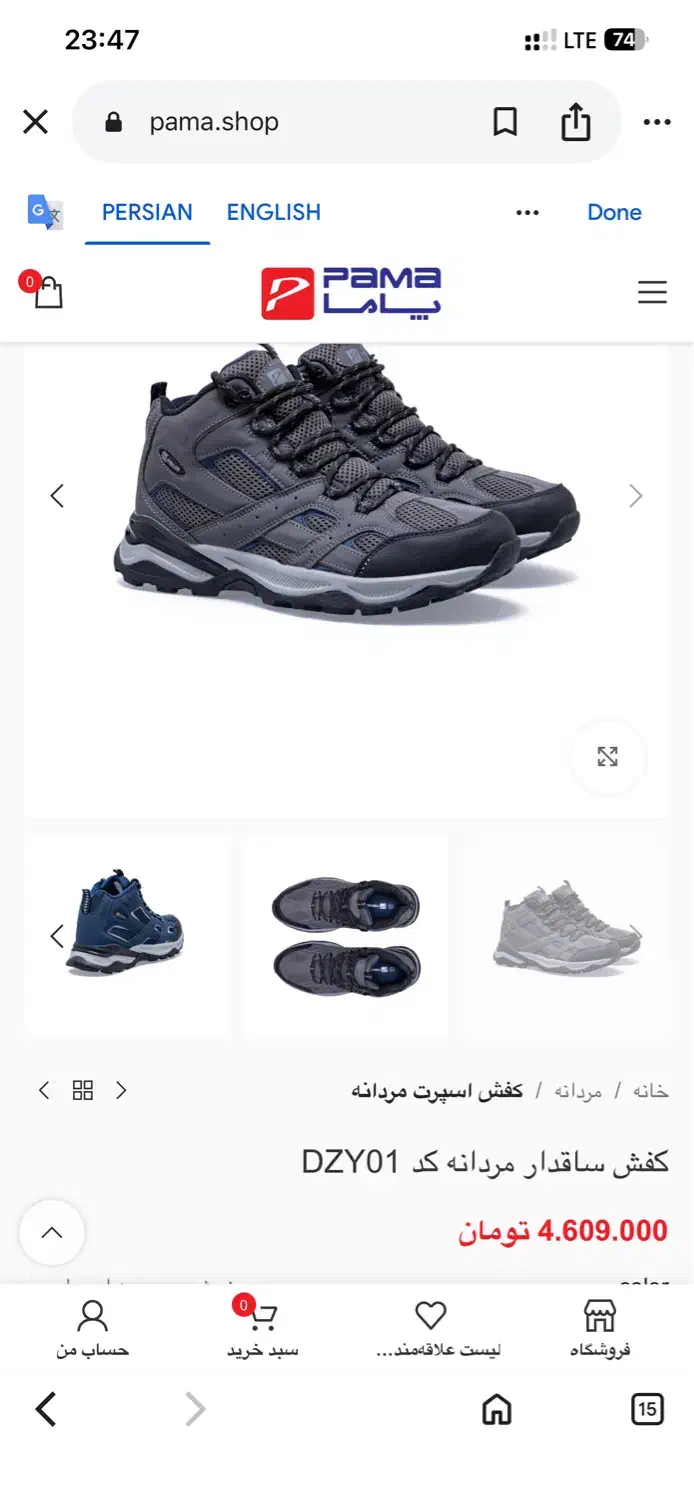This screenshot has width=694, height=1500.
Task: Switch translation to English
Action: click(x=273, y=212)
